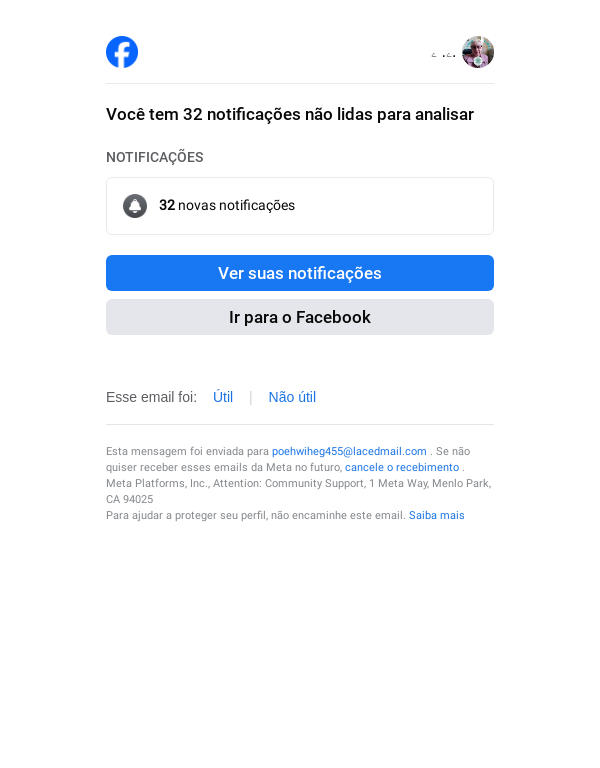Tap Ver suas notificações button
Image resolution: width=600 pixels, height=768 pixels.
click(x=300, y=273)
